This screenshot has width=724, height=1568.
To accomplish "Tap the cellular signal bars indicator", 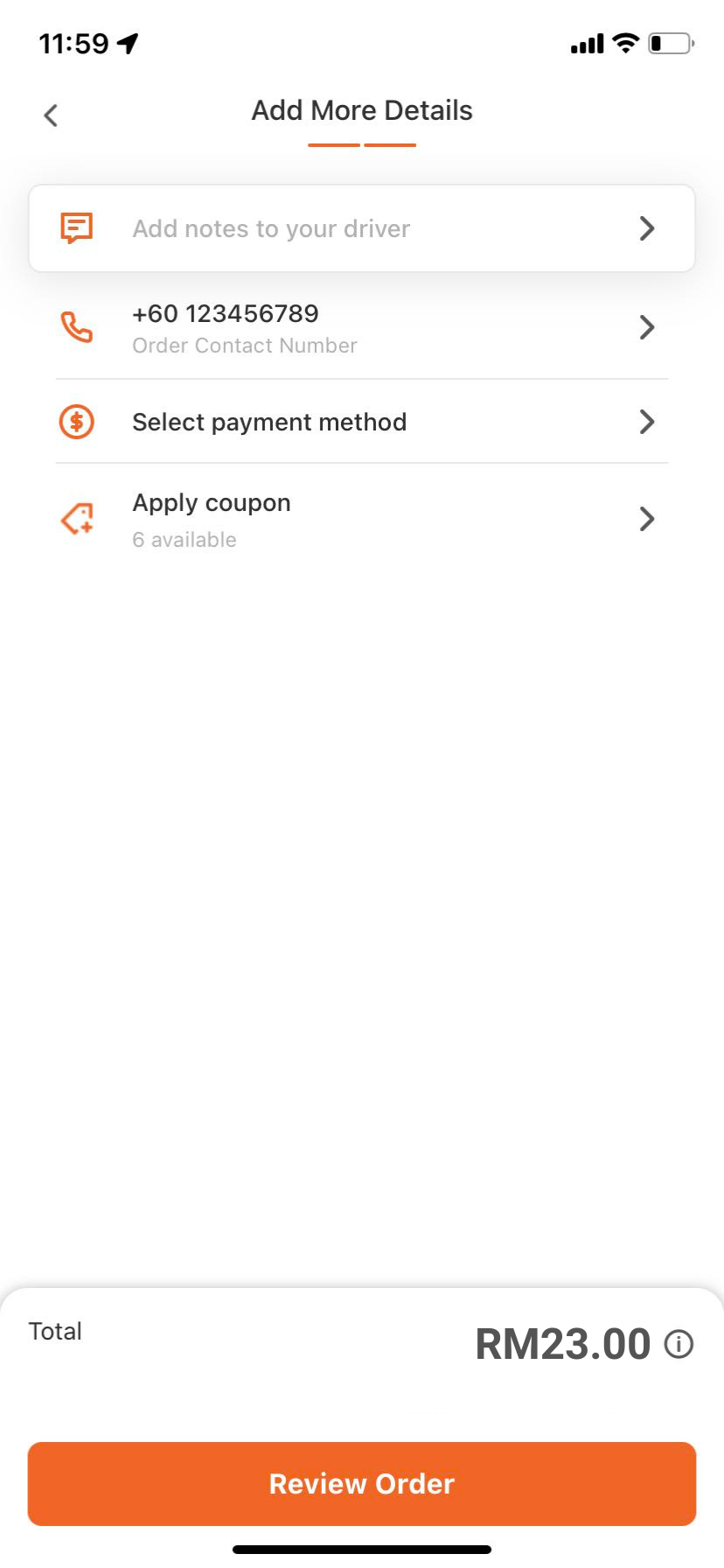I will 586,42.
